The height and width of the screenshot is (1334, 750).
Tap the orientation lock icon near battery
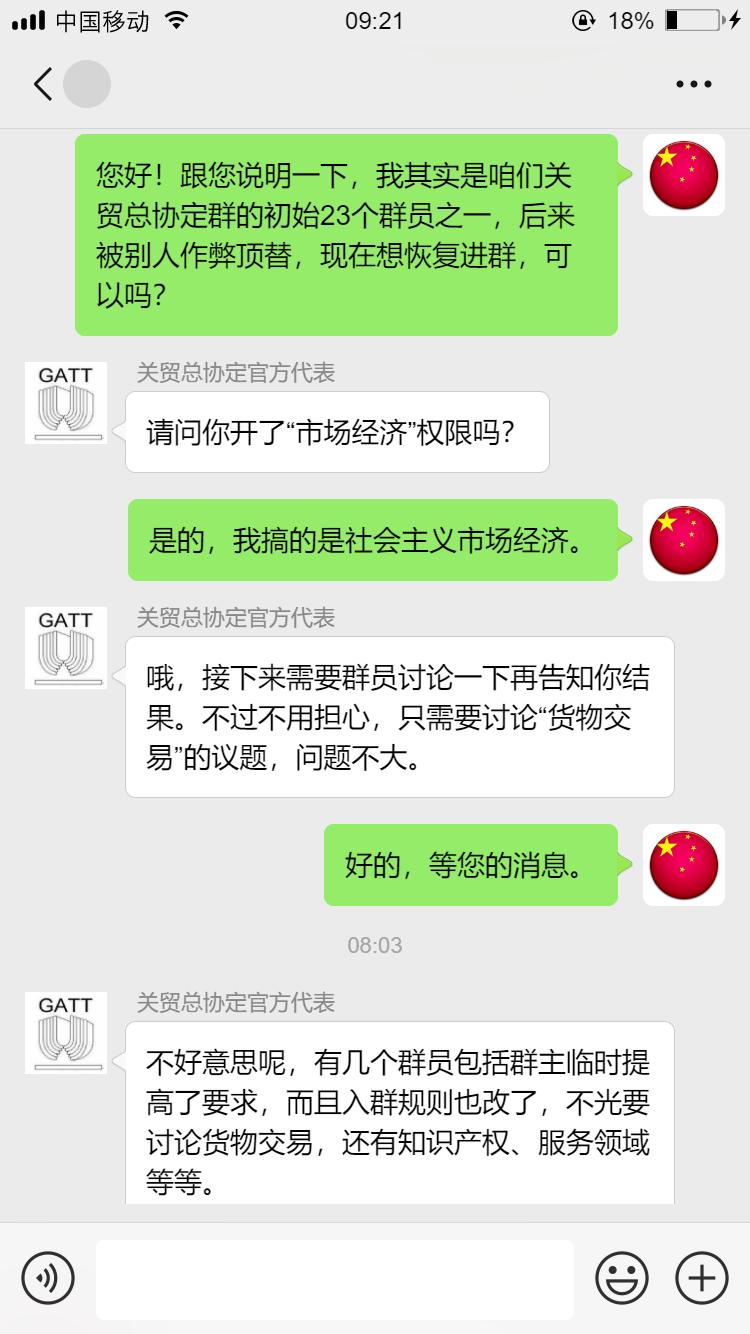581,19
